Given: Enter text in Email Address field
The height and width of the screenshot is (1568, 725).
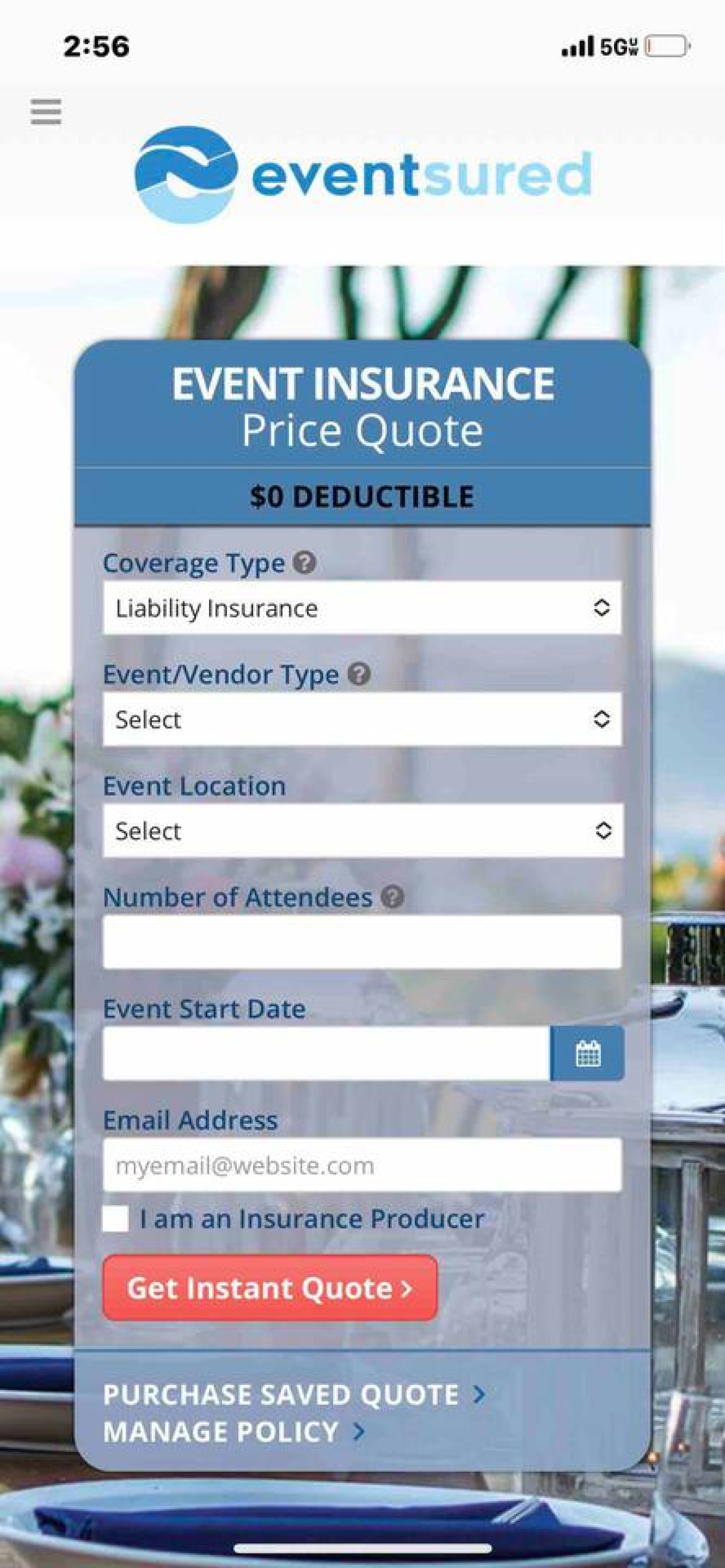Looking at the screenshot, I should (362, 1165).
